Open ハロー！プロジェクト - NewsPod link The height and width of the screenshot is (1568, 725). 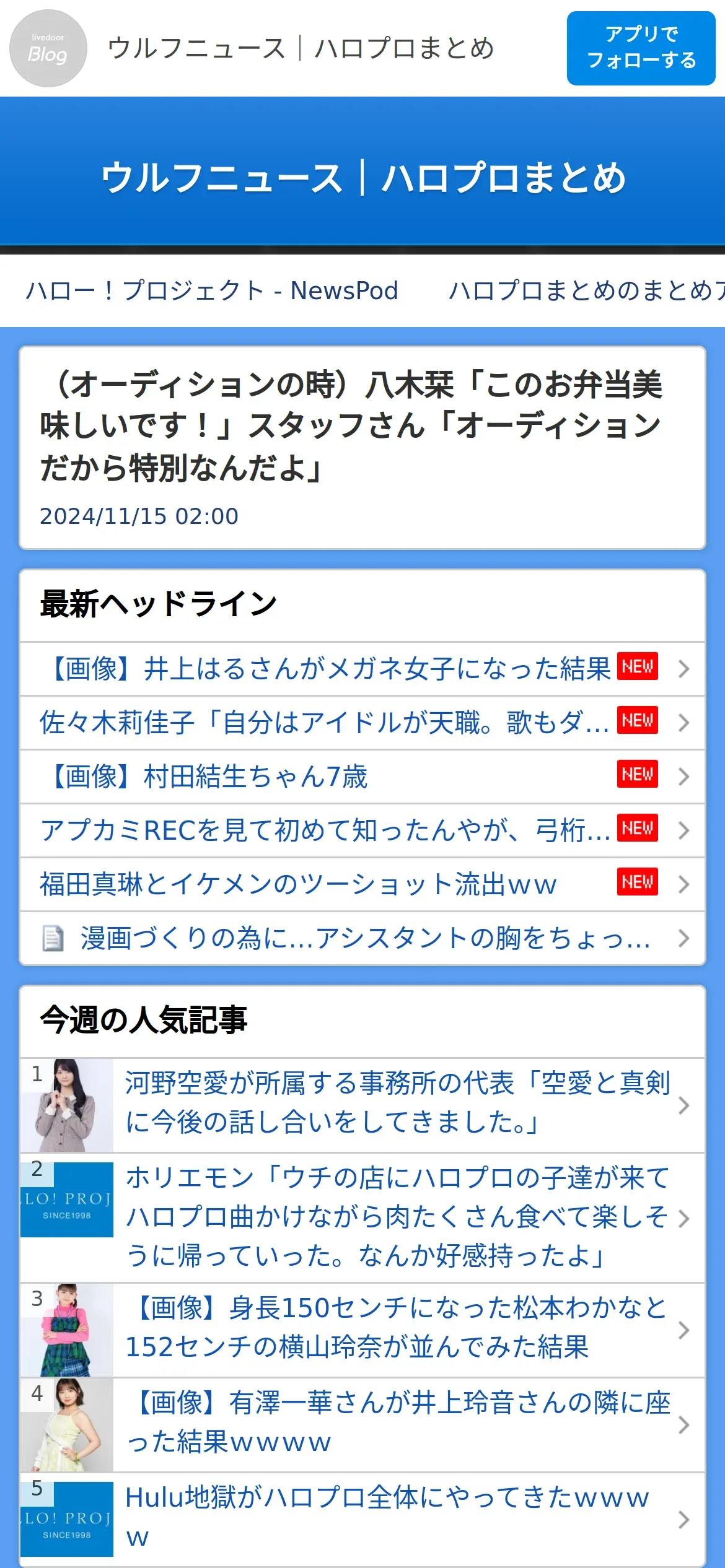pos(211,290)
